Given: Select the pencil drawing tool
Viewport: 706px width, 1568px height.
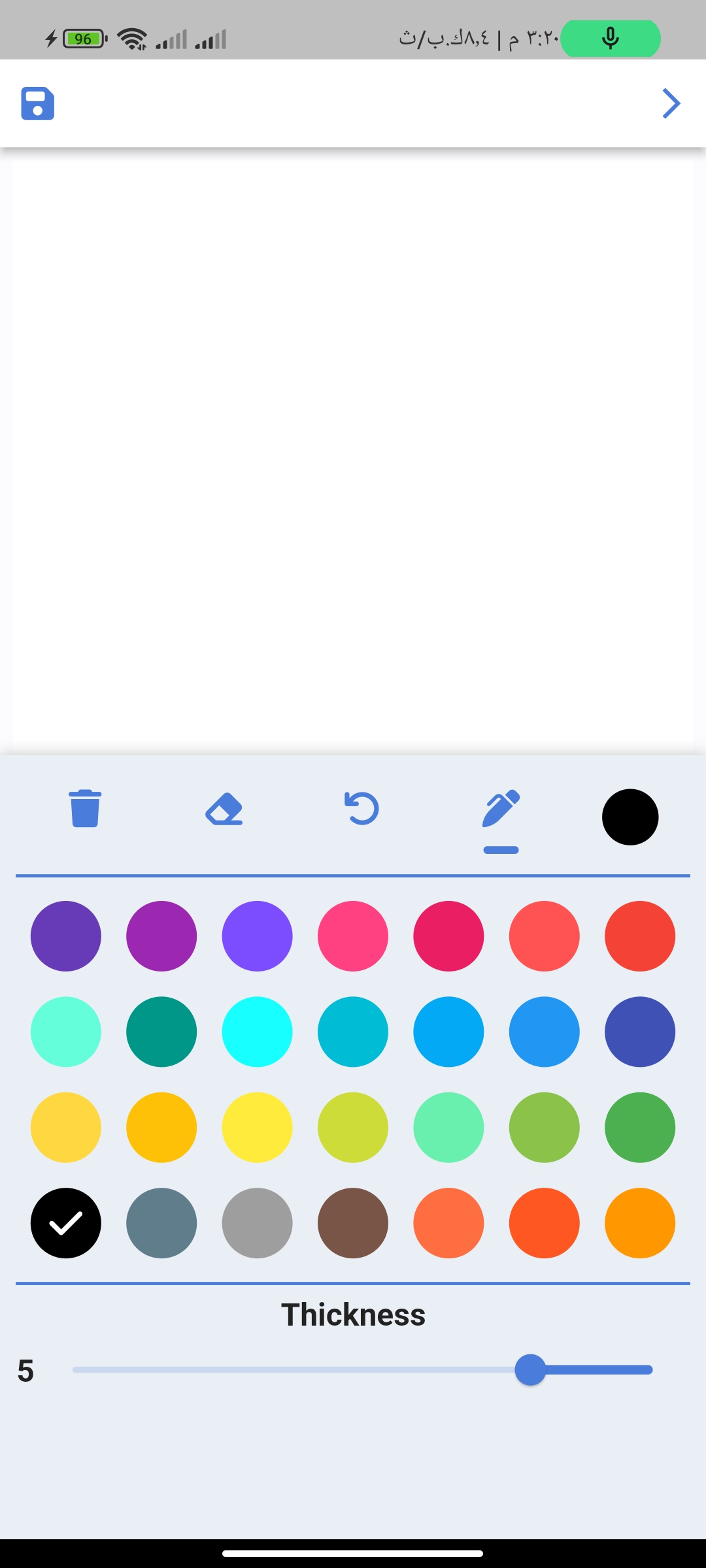Looking at the screenshot, I should [501, 809].
